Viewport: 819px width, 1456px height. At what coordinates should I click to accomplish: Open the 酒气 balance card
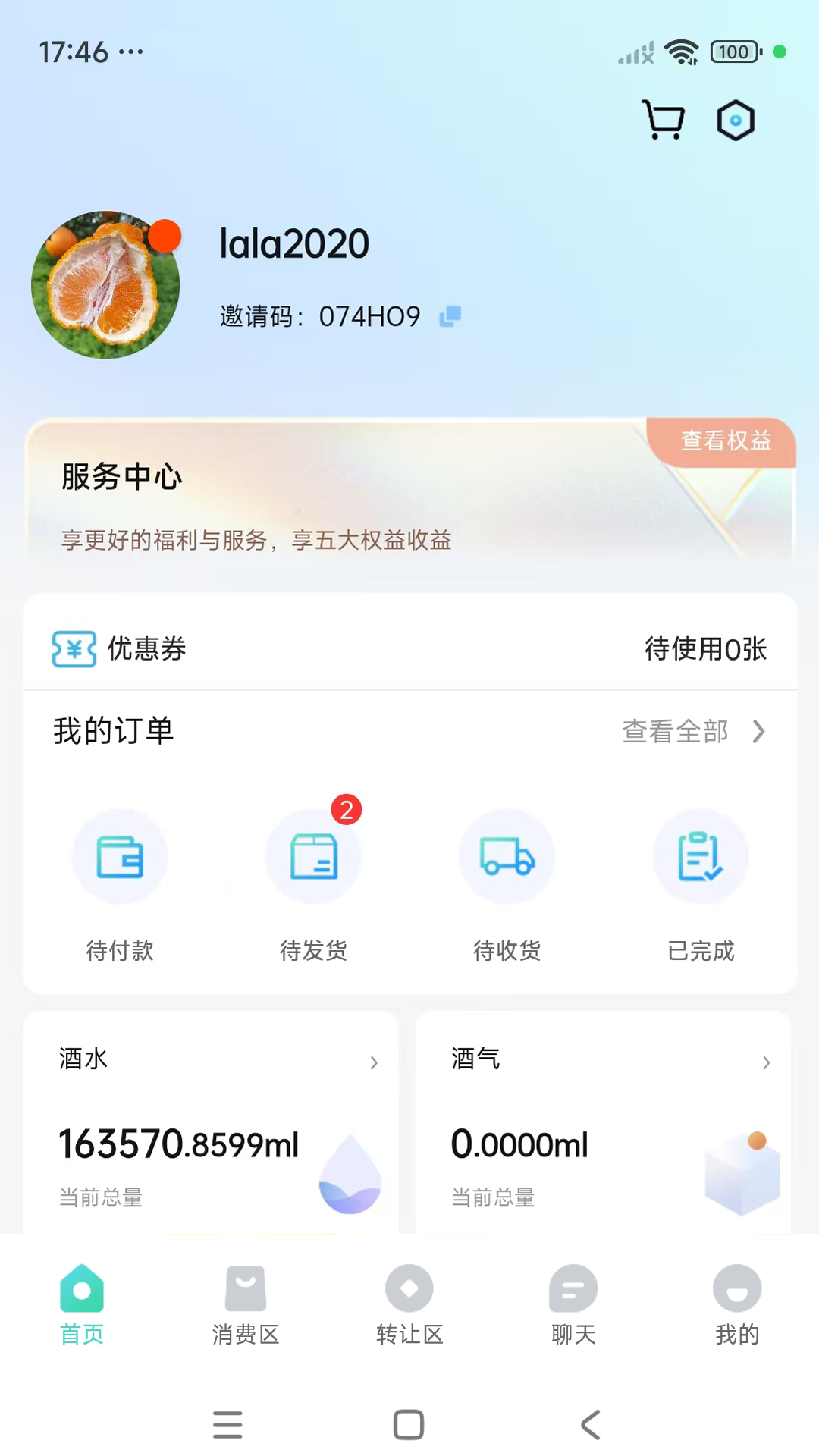click(604, 1122)
